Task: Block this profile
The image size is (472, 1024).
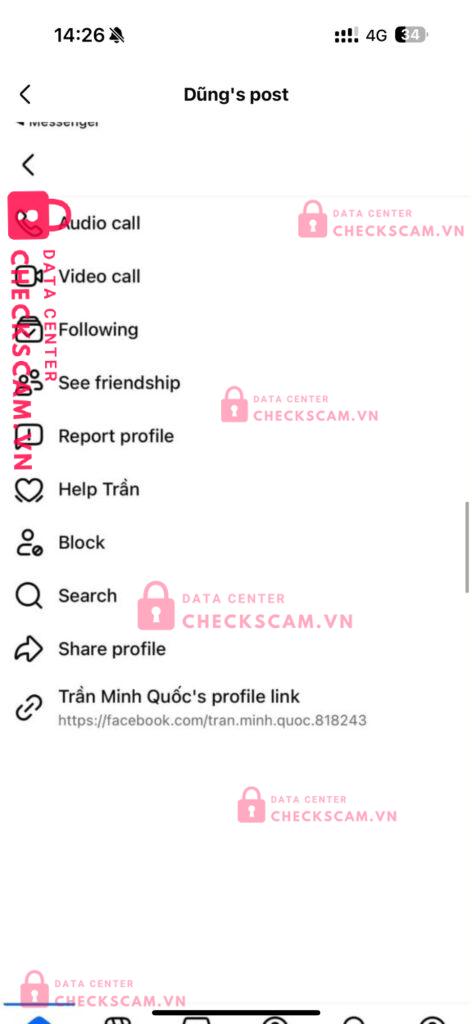Action: pyautogui.click(x=236, y=543)
